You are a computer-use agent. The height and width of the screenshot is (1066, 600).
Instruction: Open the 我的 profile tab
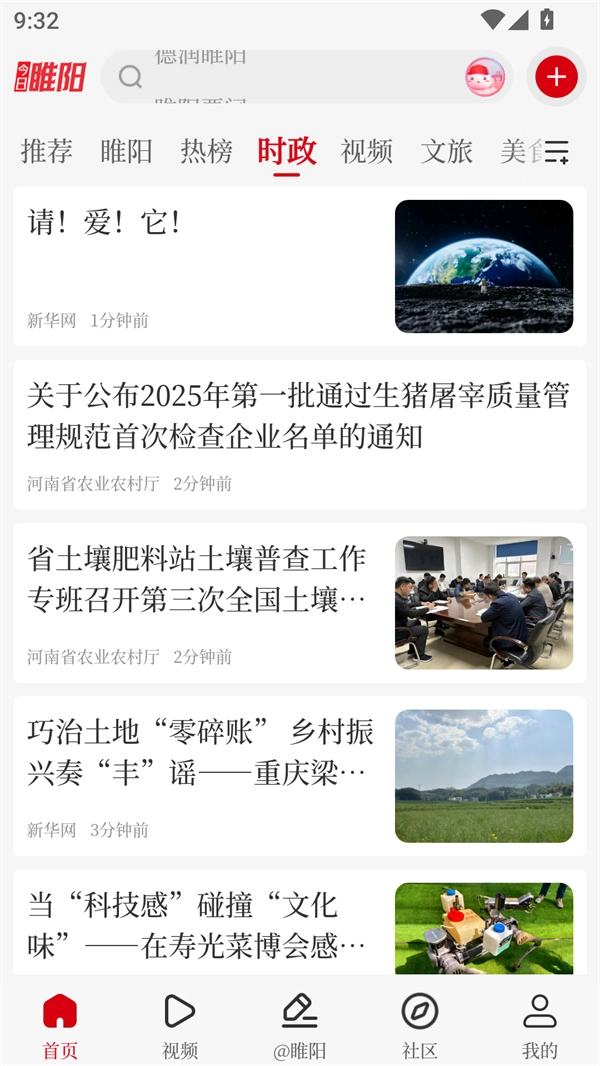[540, 1026]
